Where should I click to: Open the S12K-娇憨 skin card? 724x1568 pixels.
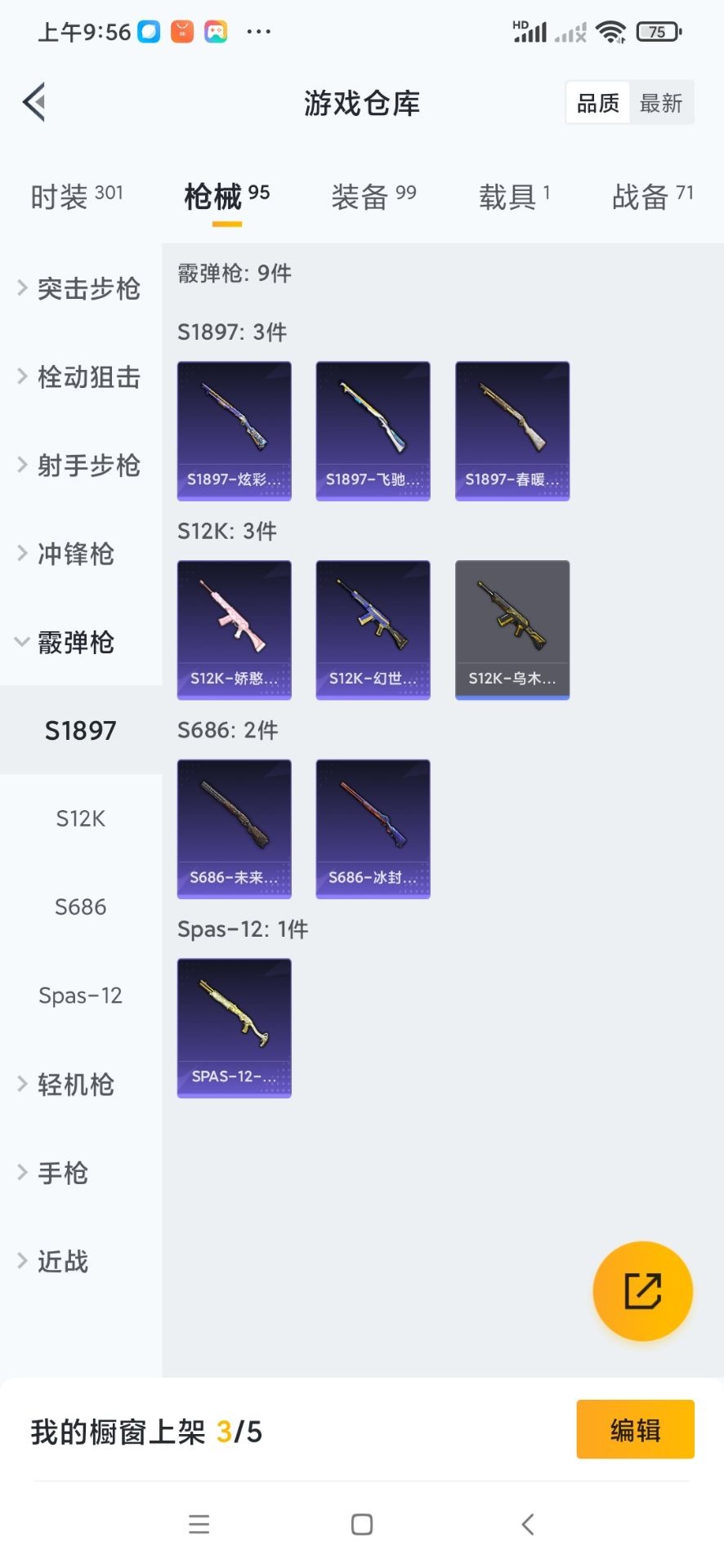234,630
